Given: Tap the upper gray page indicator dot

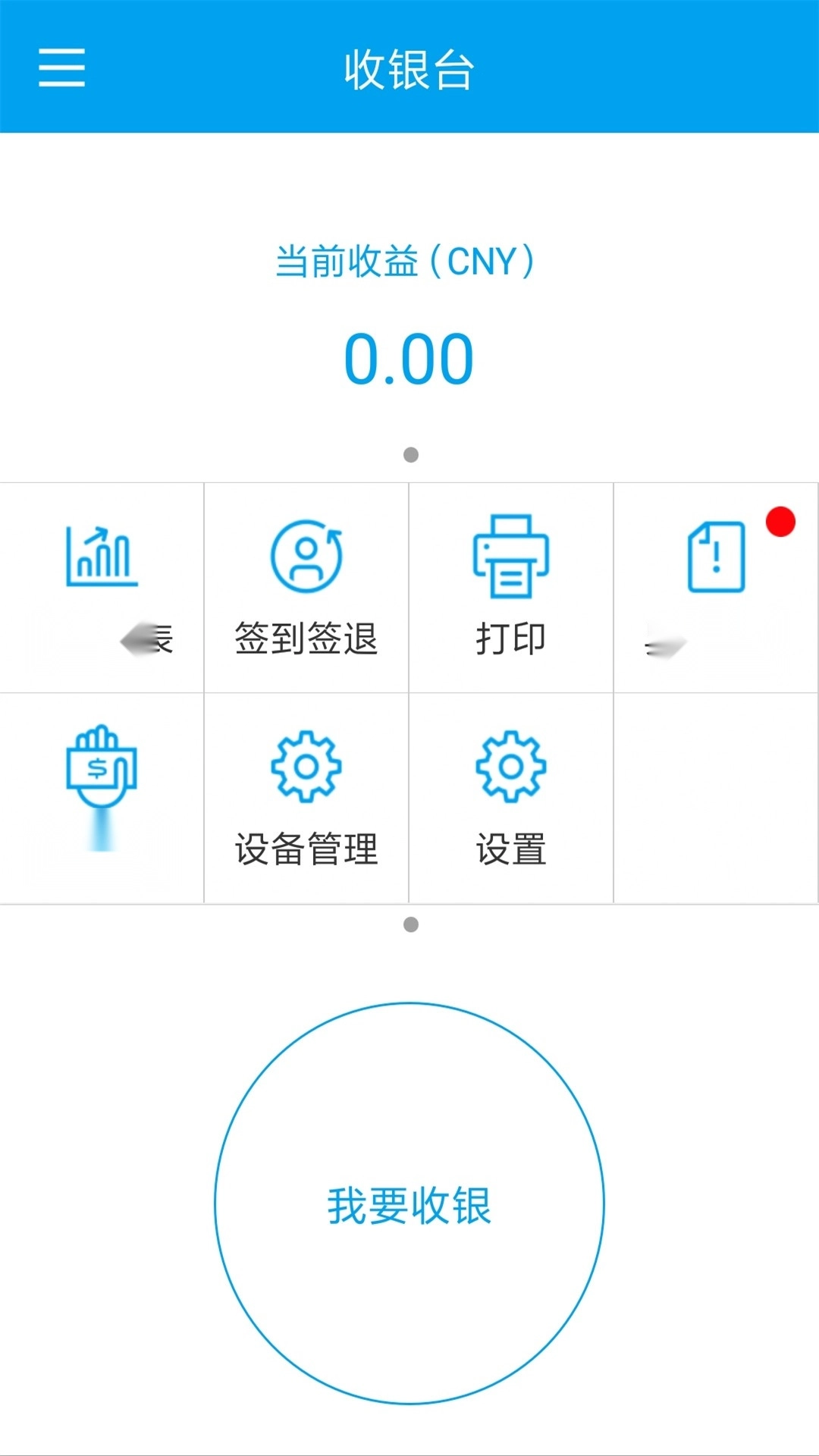Looking at the screenshot, I should coord(409,453).
